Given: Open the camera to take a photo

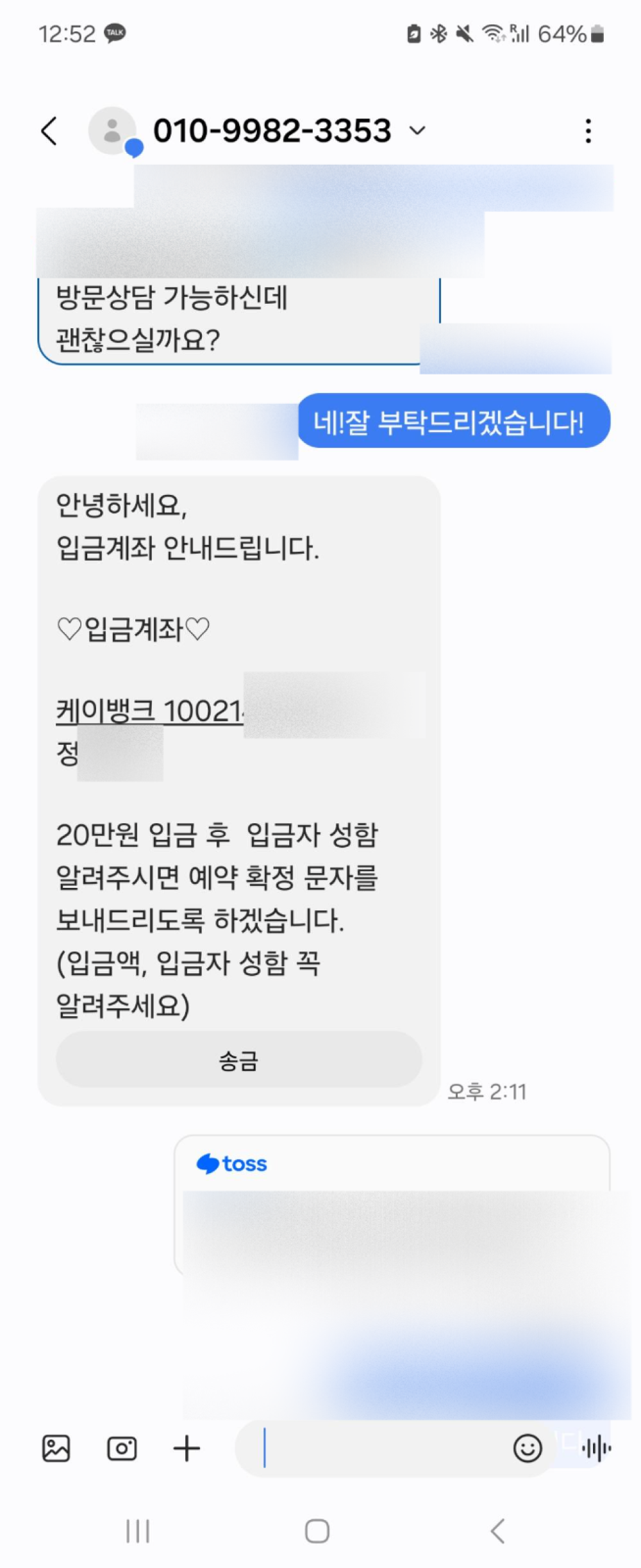Looking at the screenshot, I should coord(122,1448).
